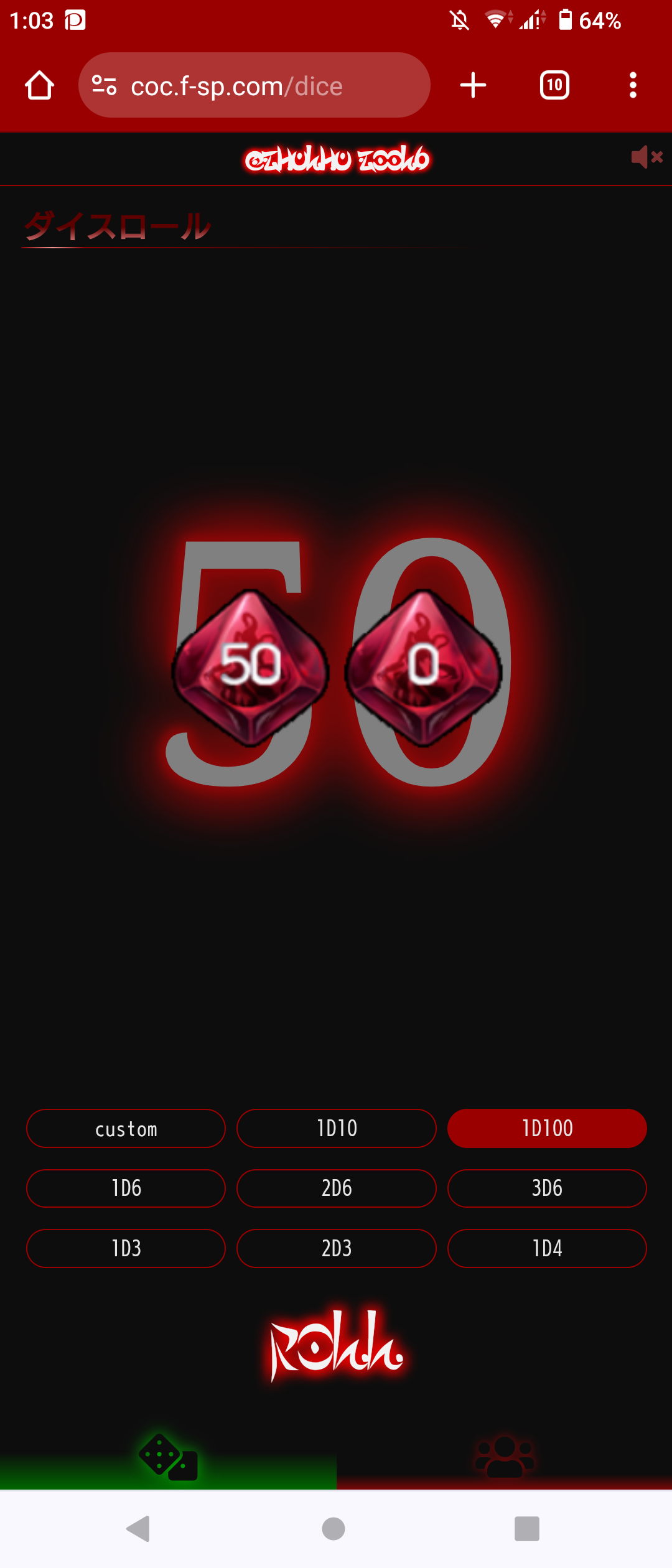672x1568 pixels.
Task: Pick the 2D3 dice option
Action: tap(336, 1248)
